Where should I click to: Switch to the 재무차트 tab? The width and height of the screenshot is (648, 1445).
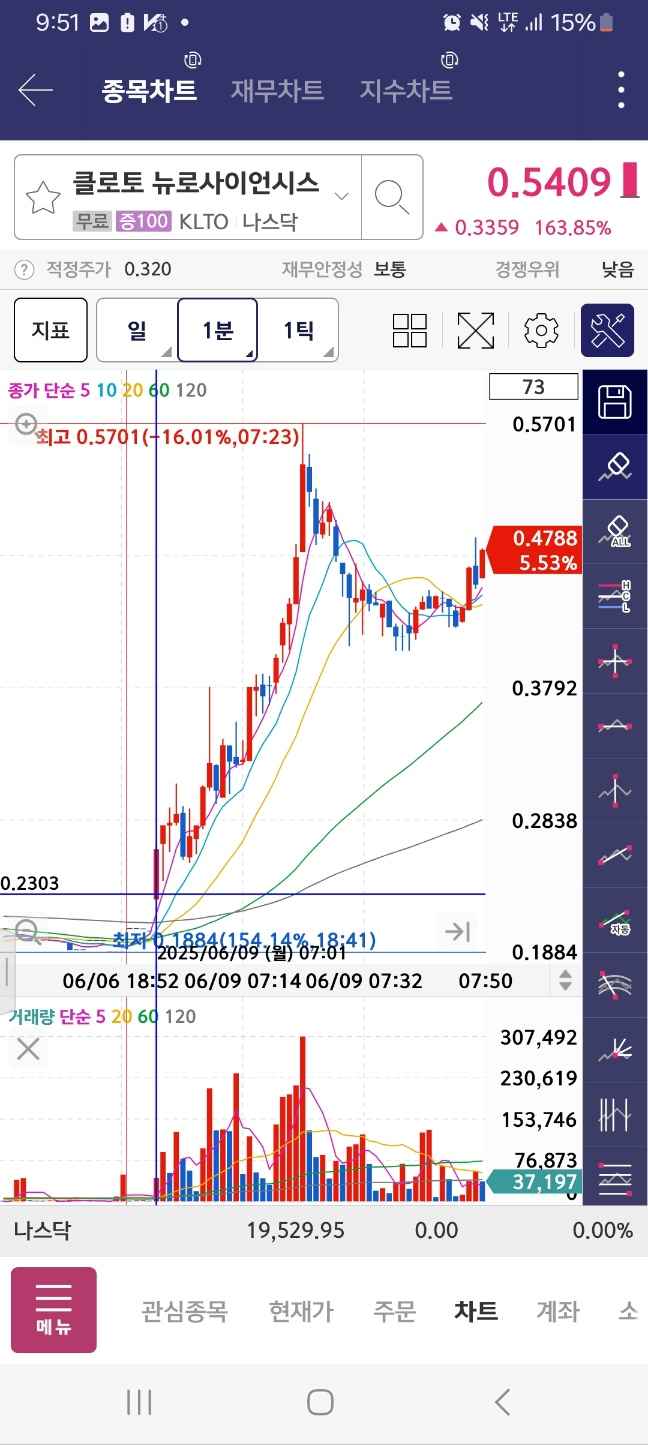pyautogui.click(x=277, y=90)
